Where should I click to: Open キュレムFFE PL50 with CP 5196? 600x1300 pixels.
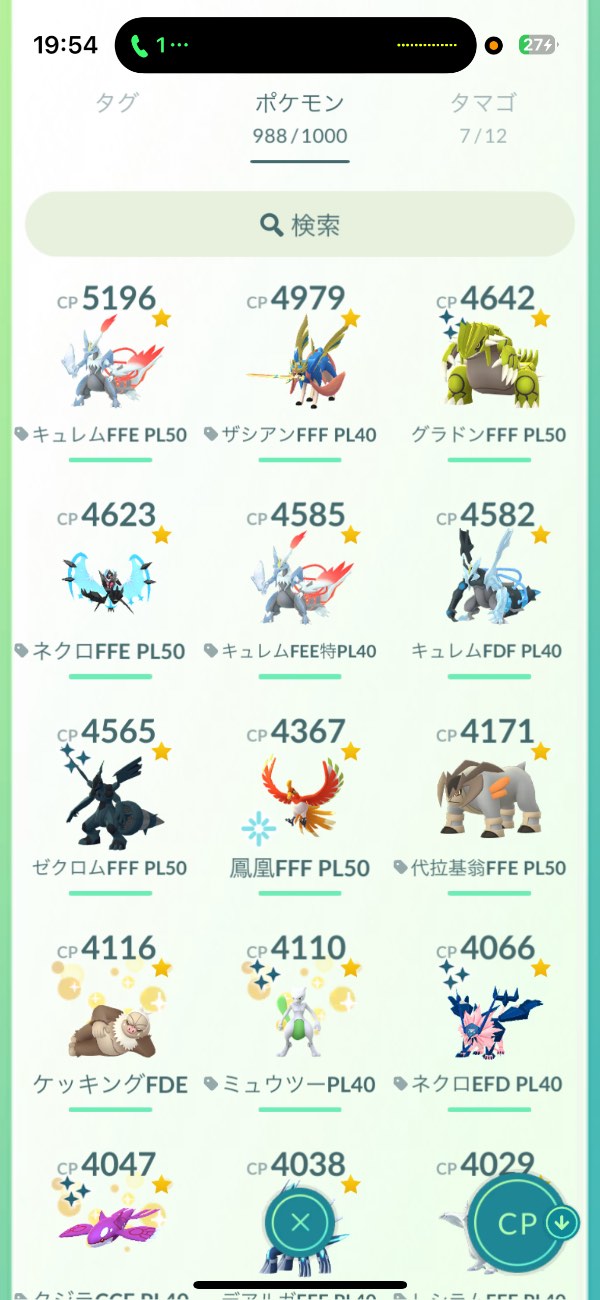click(110, 365)
